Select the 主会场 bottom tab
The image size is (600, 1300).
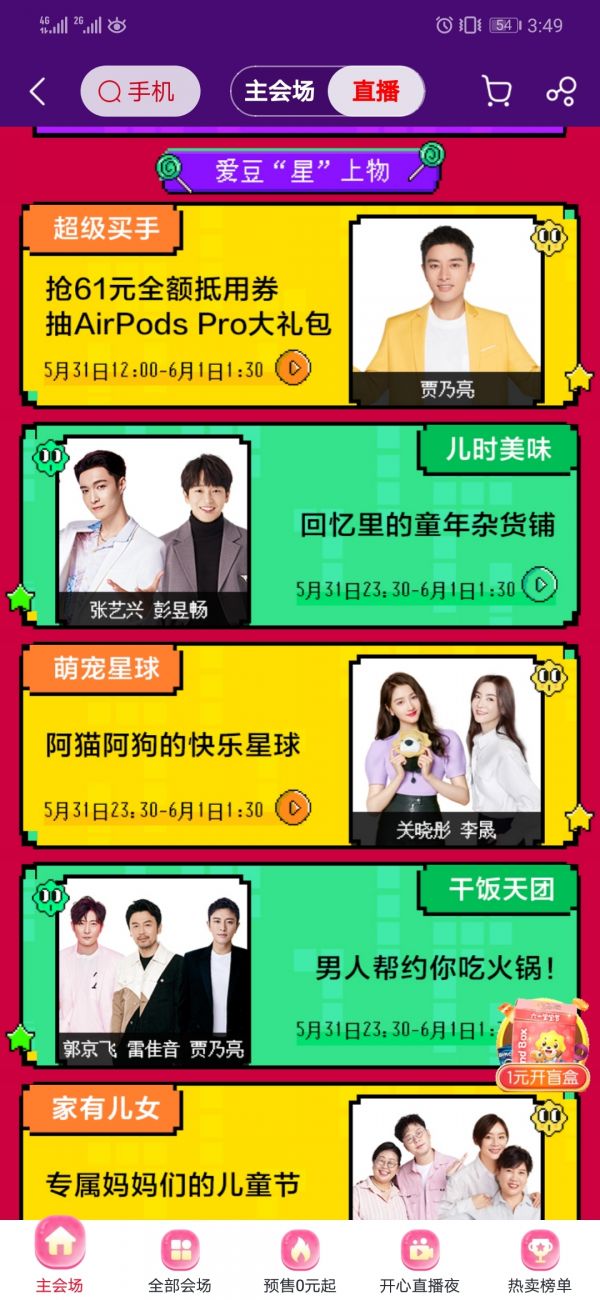pos(60,1256)
